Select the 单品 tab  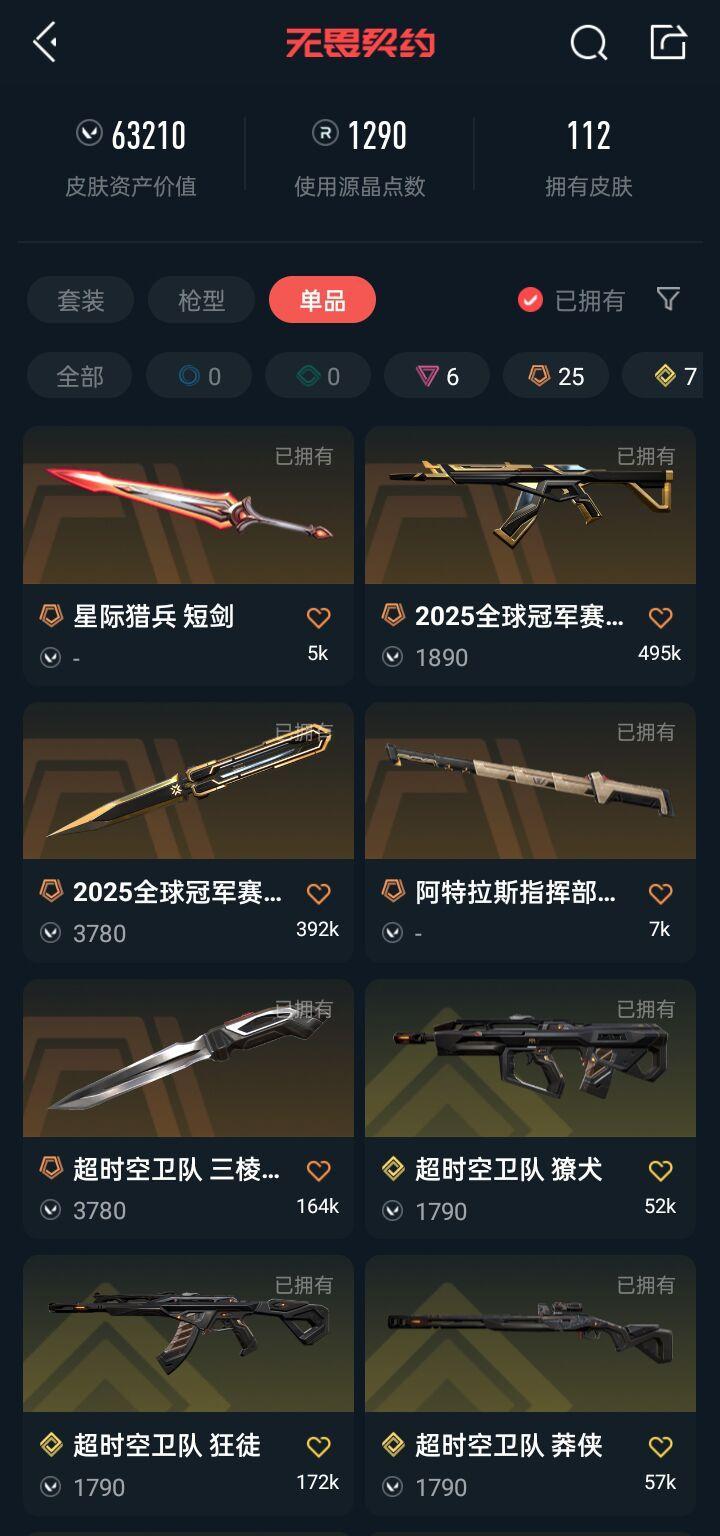[x=322, y=300]
